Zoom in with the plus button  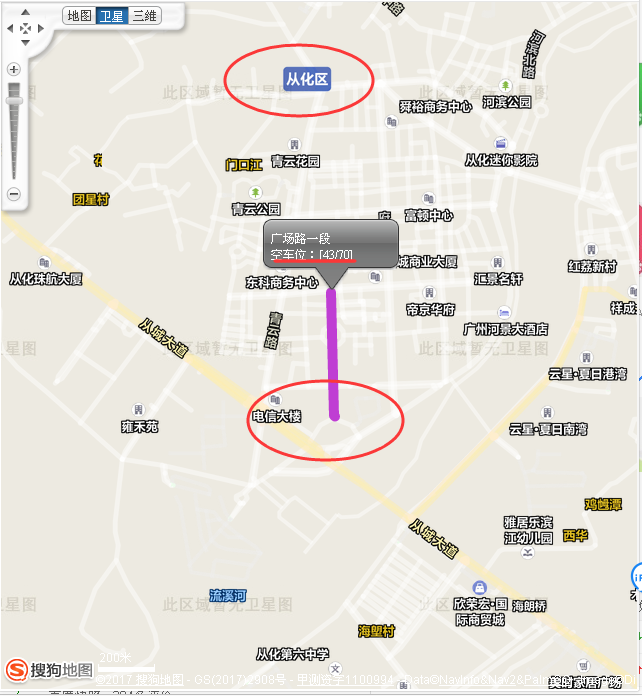14,70
